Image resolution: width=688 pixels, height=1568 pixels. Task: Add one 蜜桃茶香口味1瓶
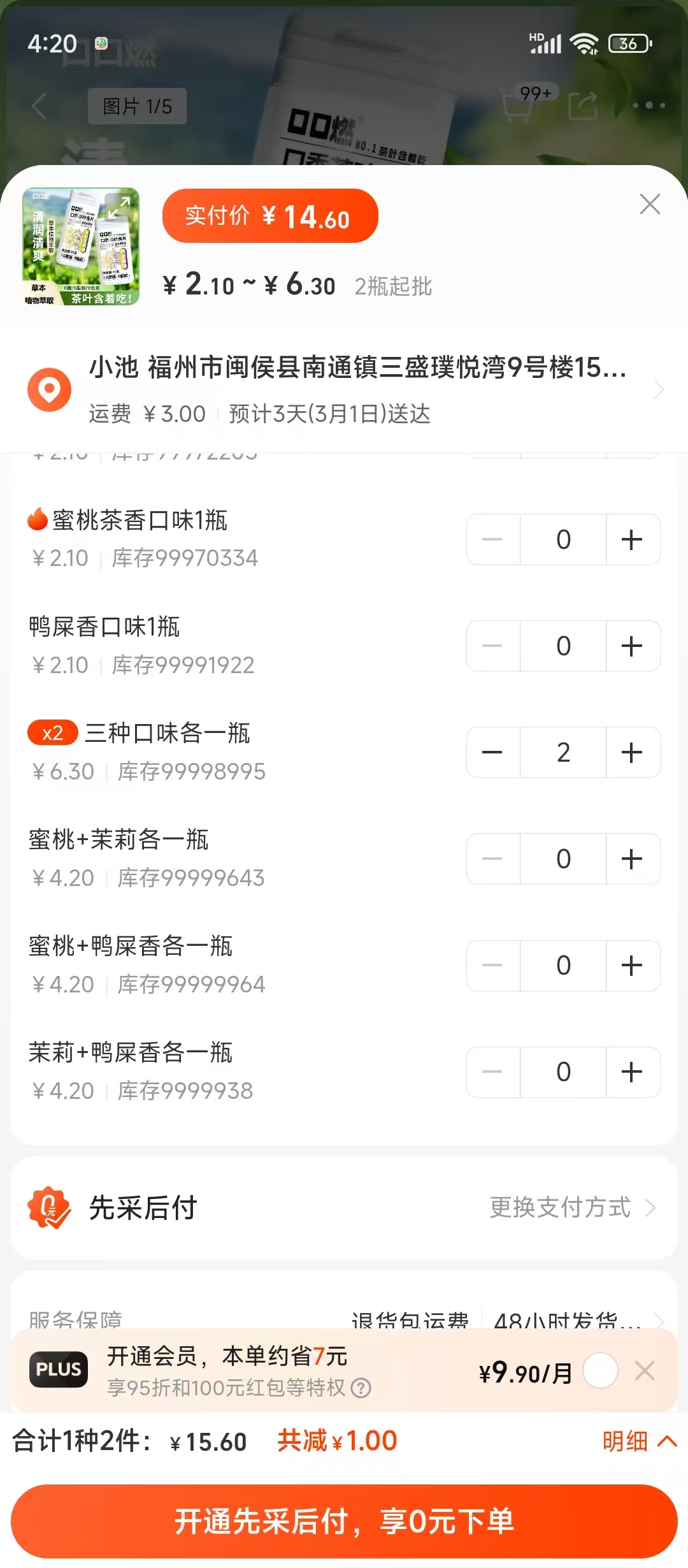point(633,540)
